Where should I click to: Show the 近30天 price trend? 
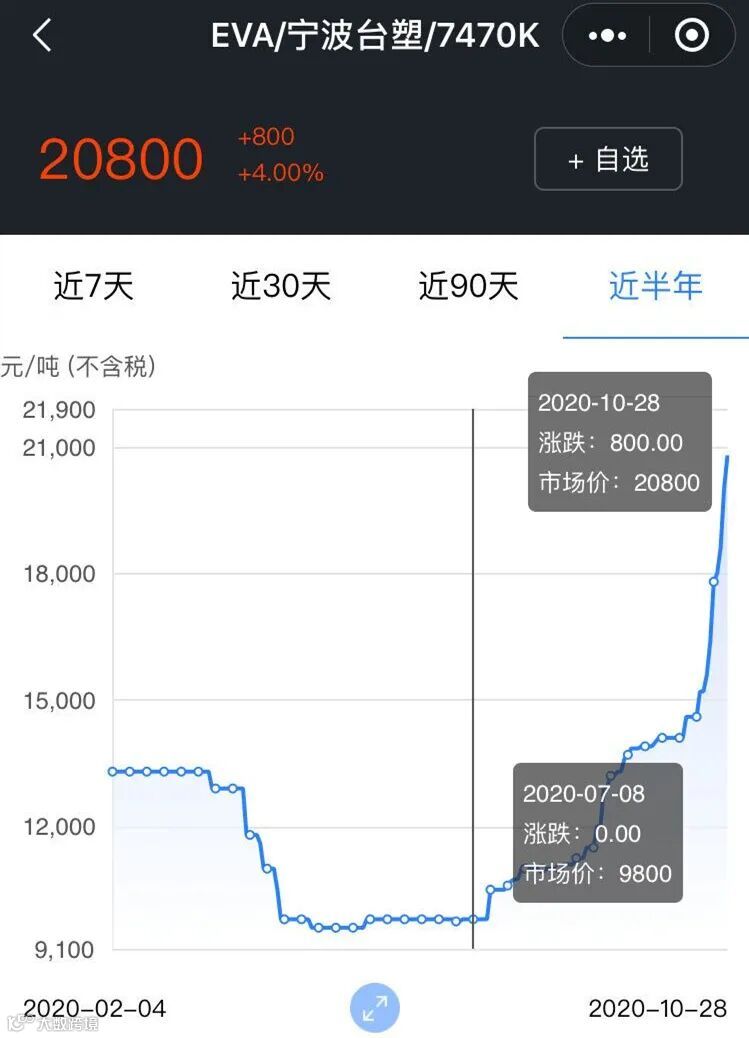281,287
